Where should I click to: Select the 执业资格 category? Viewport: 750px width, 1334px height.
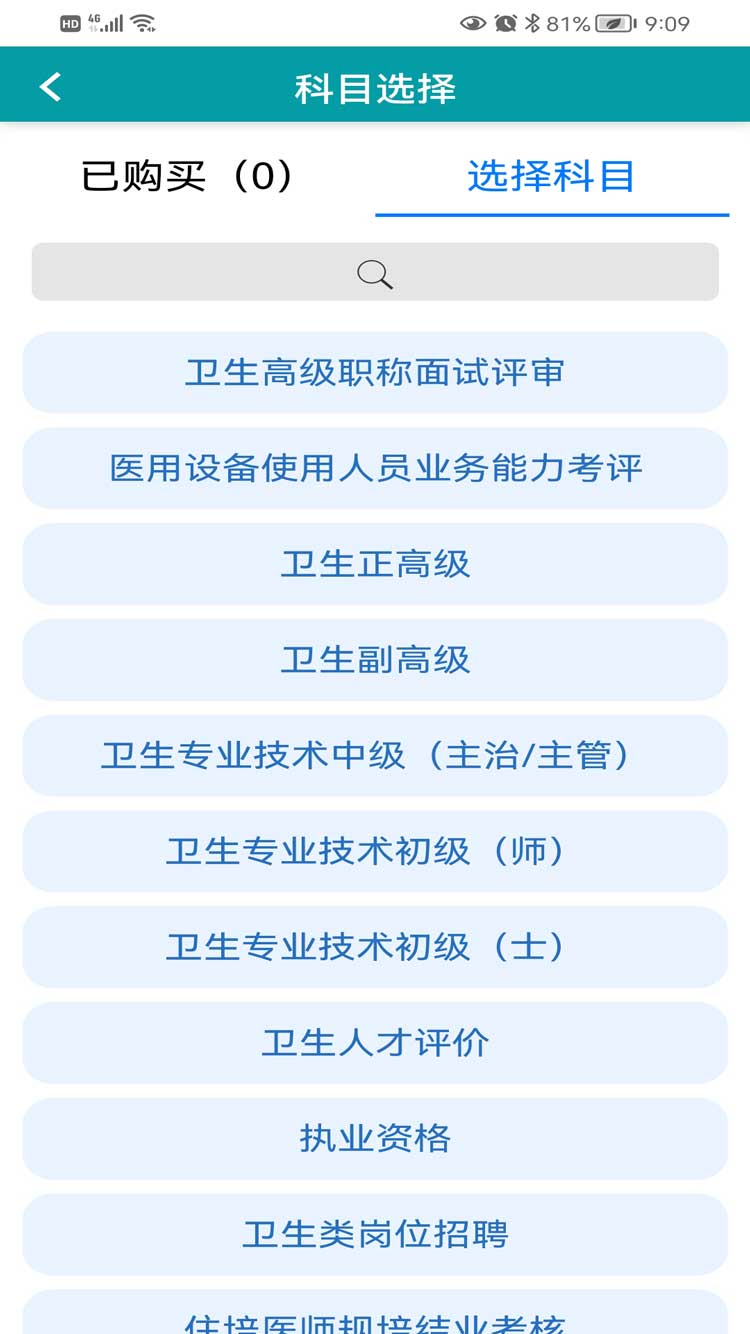[x=375, y=1138]
